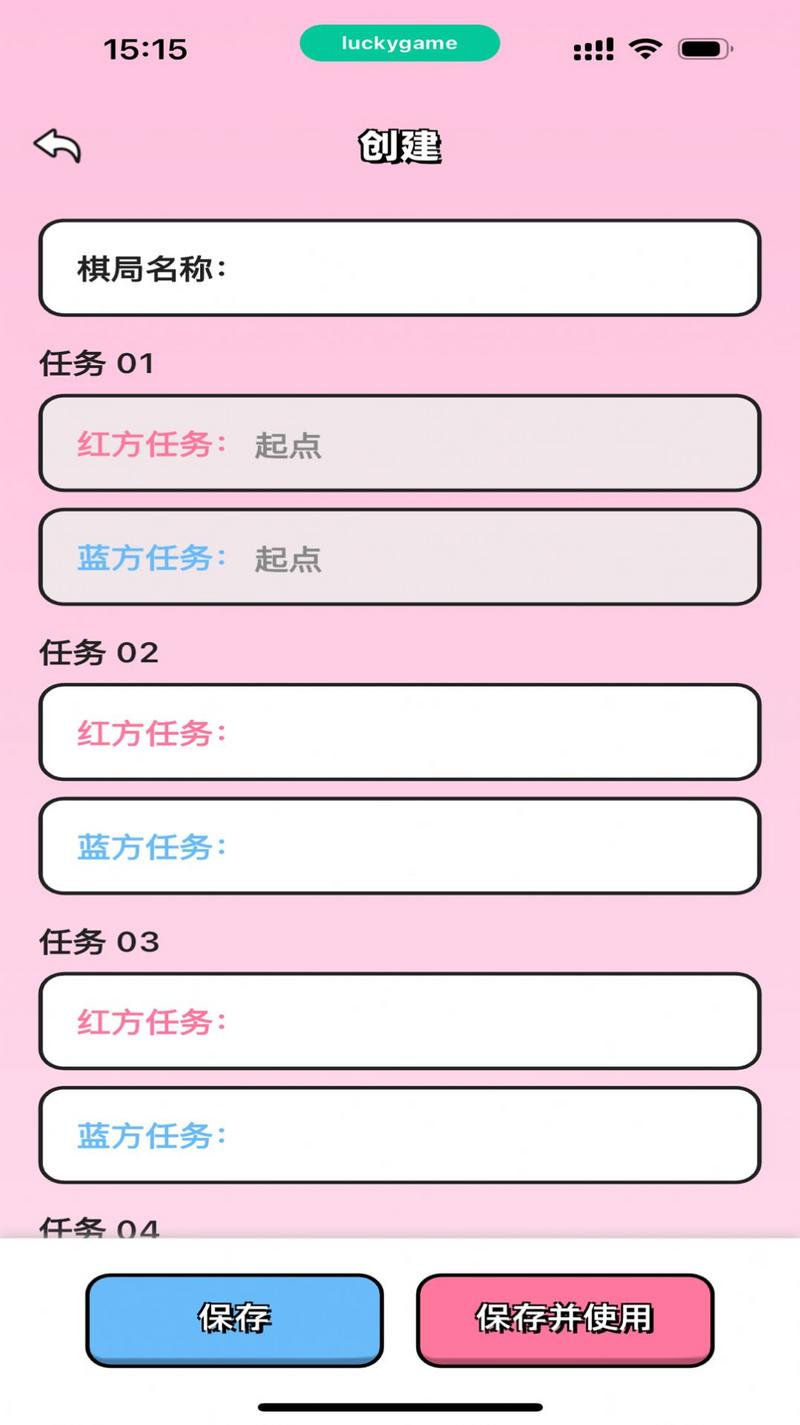
Task: Tap the 蓝方任务 起点 field under 任务 01
Action: click(400, 557)
